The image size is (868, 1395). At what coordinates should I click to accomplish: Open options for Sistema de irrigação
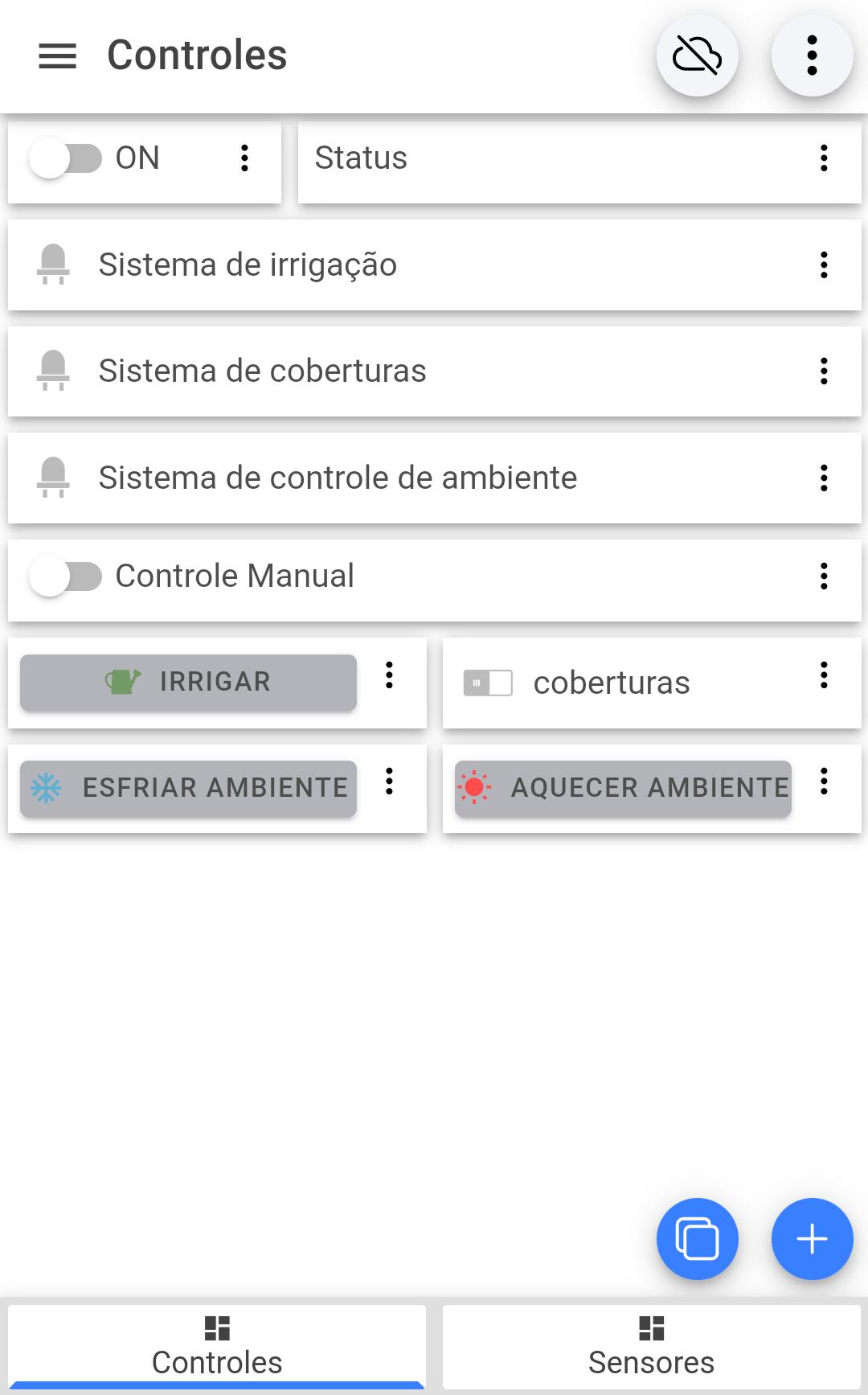point(824,265)
